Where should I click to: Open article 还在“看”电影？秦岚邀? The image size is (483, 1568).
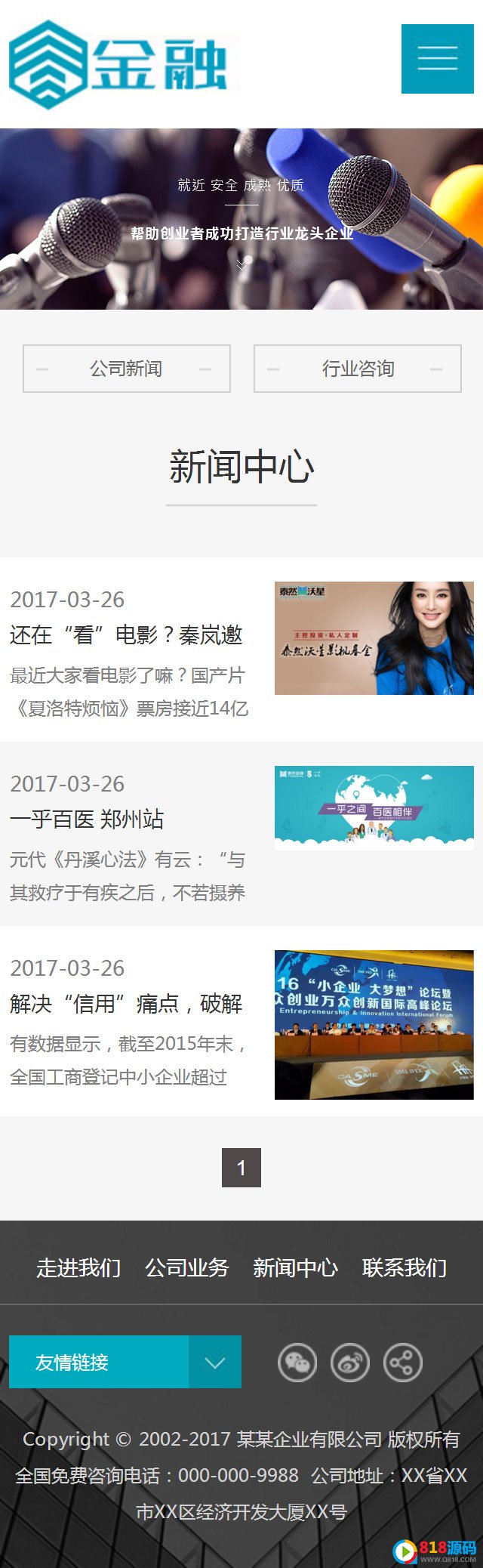[x=126, y=634]
